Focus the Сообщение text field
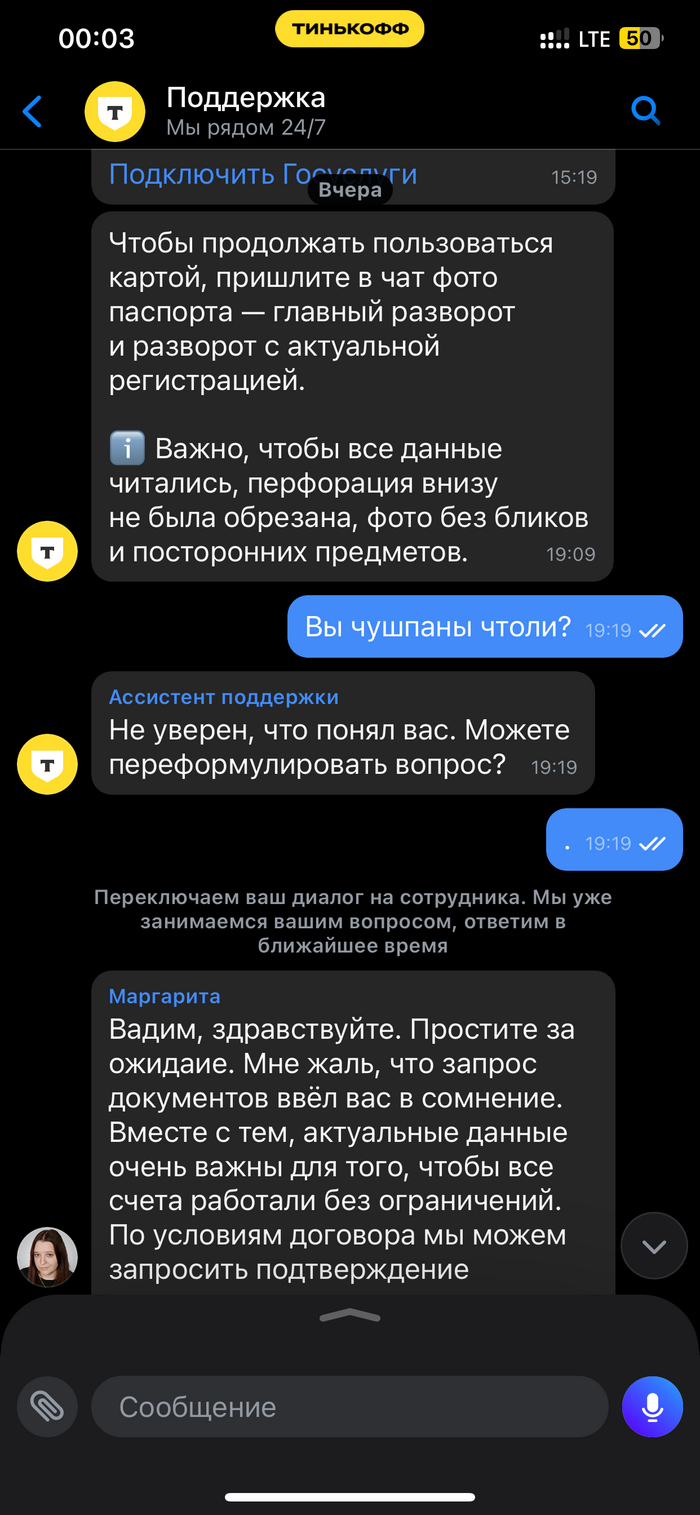Image resolution: width=700 pixels, height=1515 pixels. click(350, 1407)
